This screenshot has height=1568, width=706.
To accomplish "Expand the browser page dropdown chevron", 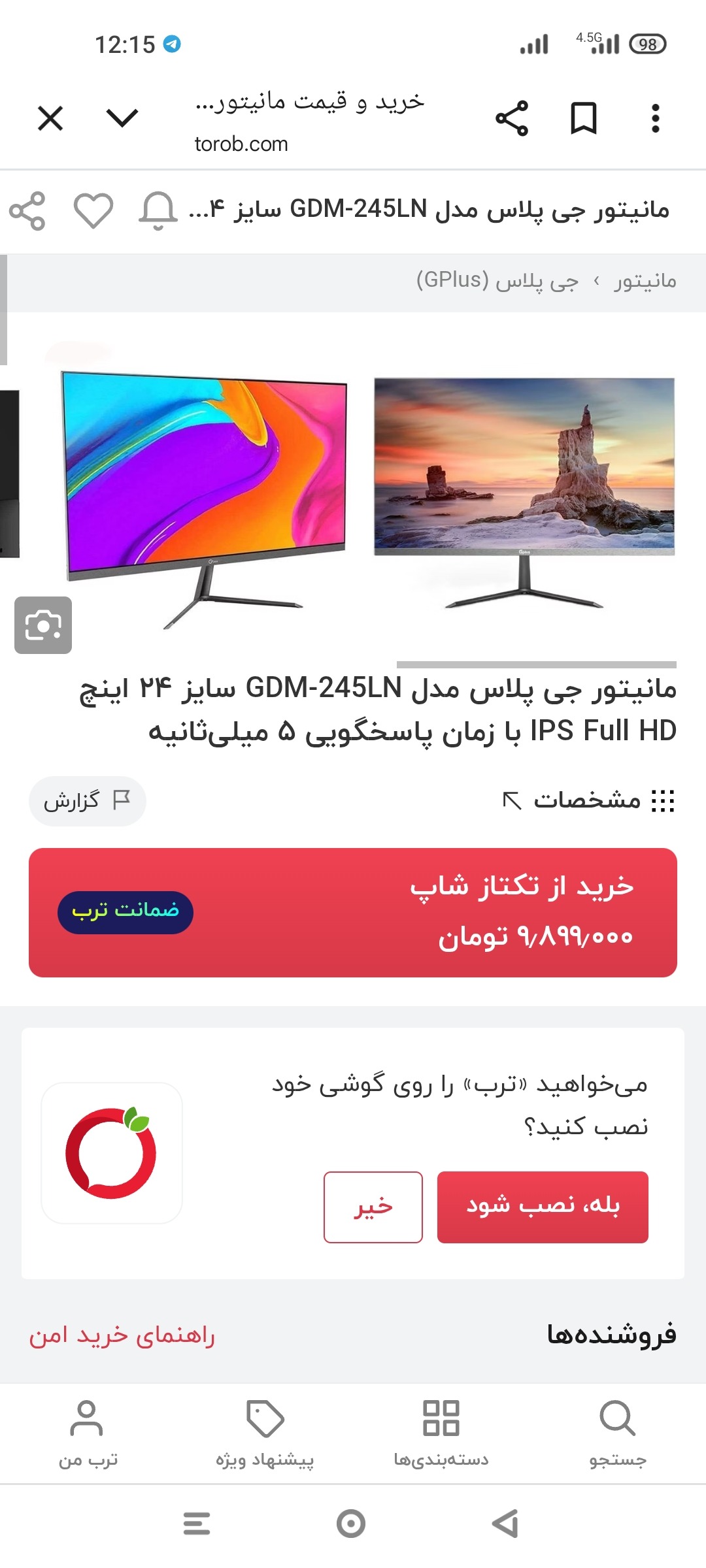I will (122, 119).
